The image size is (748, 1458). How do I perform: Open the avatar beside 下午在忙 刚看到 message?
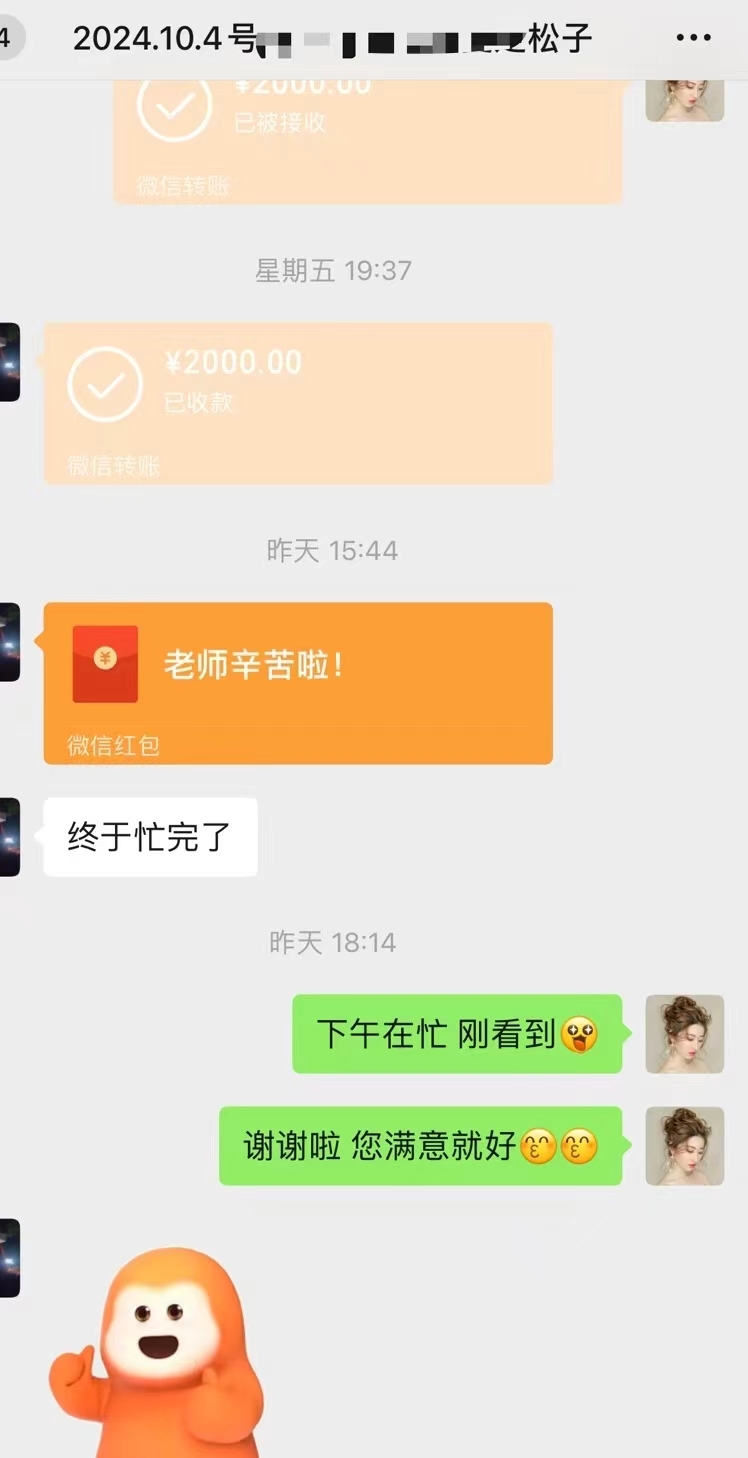[x=685, y=1034]
